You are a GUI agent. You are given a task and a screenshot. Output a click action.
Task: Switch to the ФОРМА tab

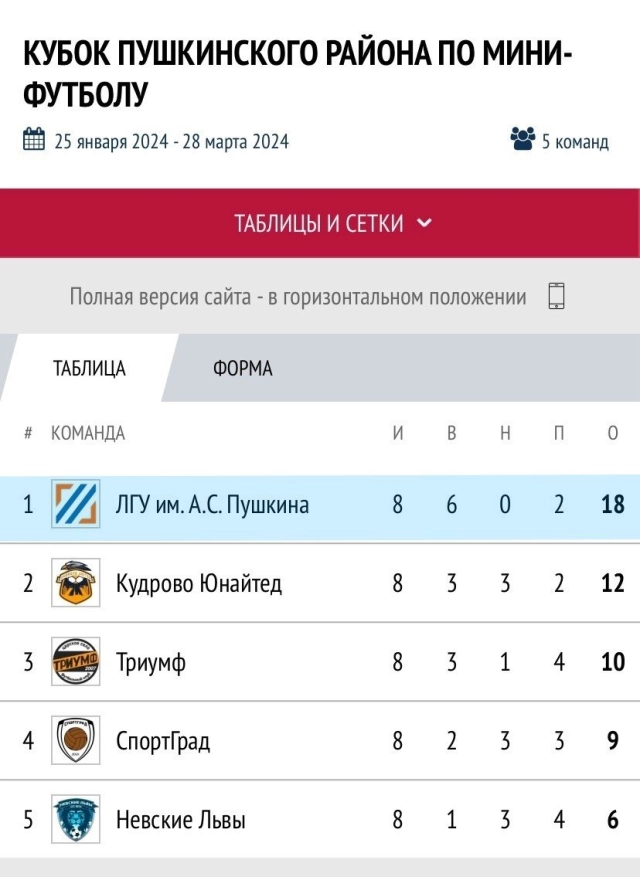coord(242,369)
